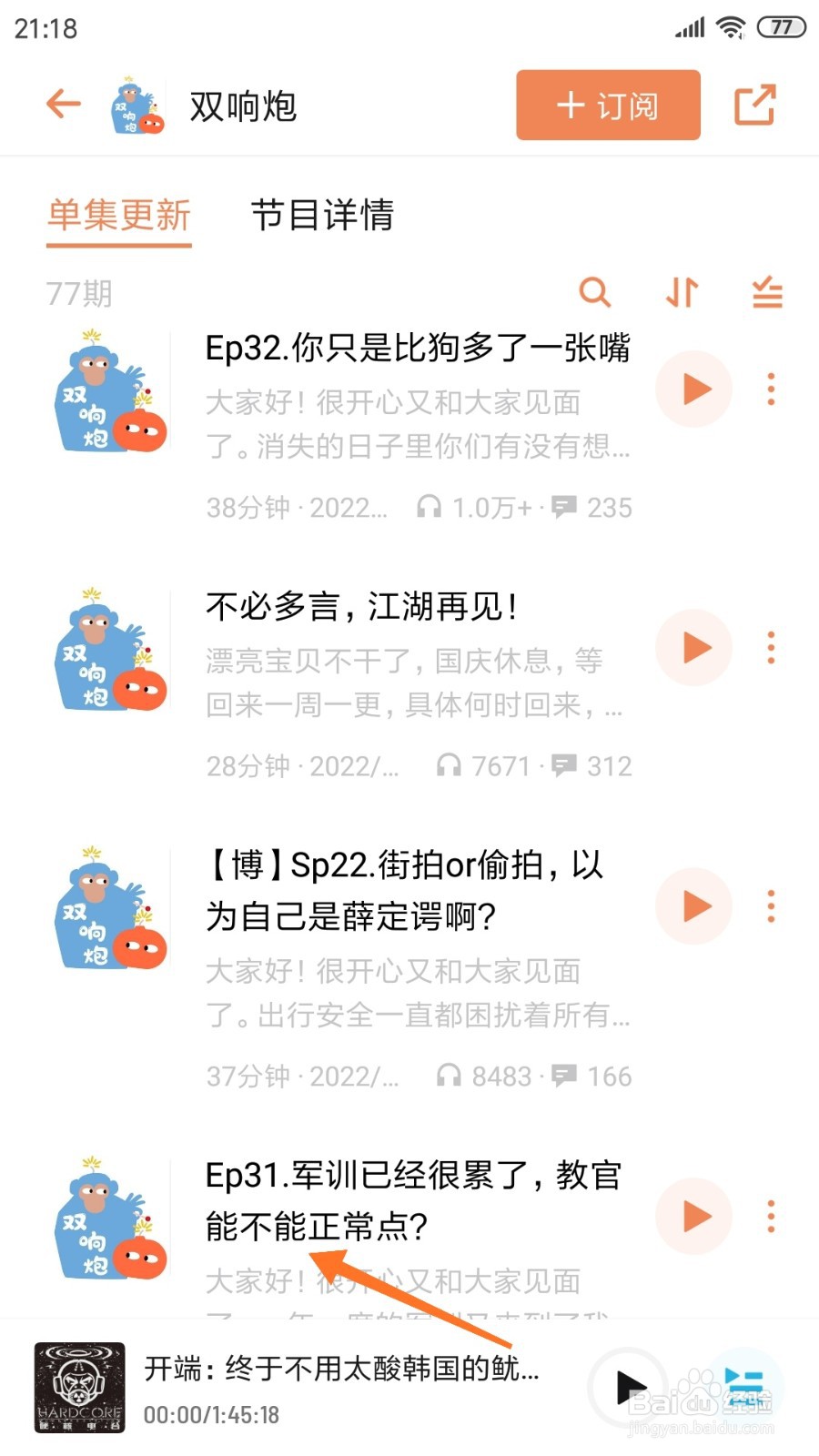Subscribe with the 订阅 button
Image resolution: width=819 pixels, height=1456 pixels.
click(x=608, y=106)
